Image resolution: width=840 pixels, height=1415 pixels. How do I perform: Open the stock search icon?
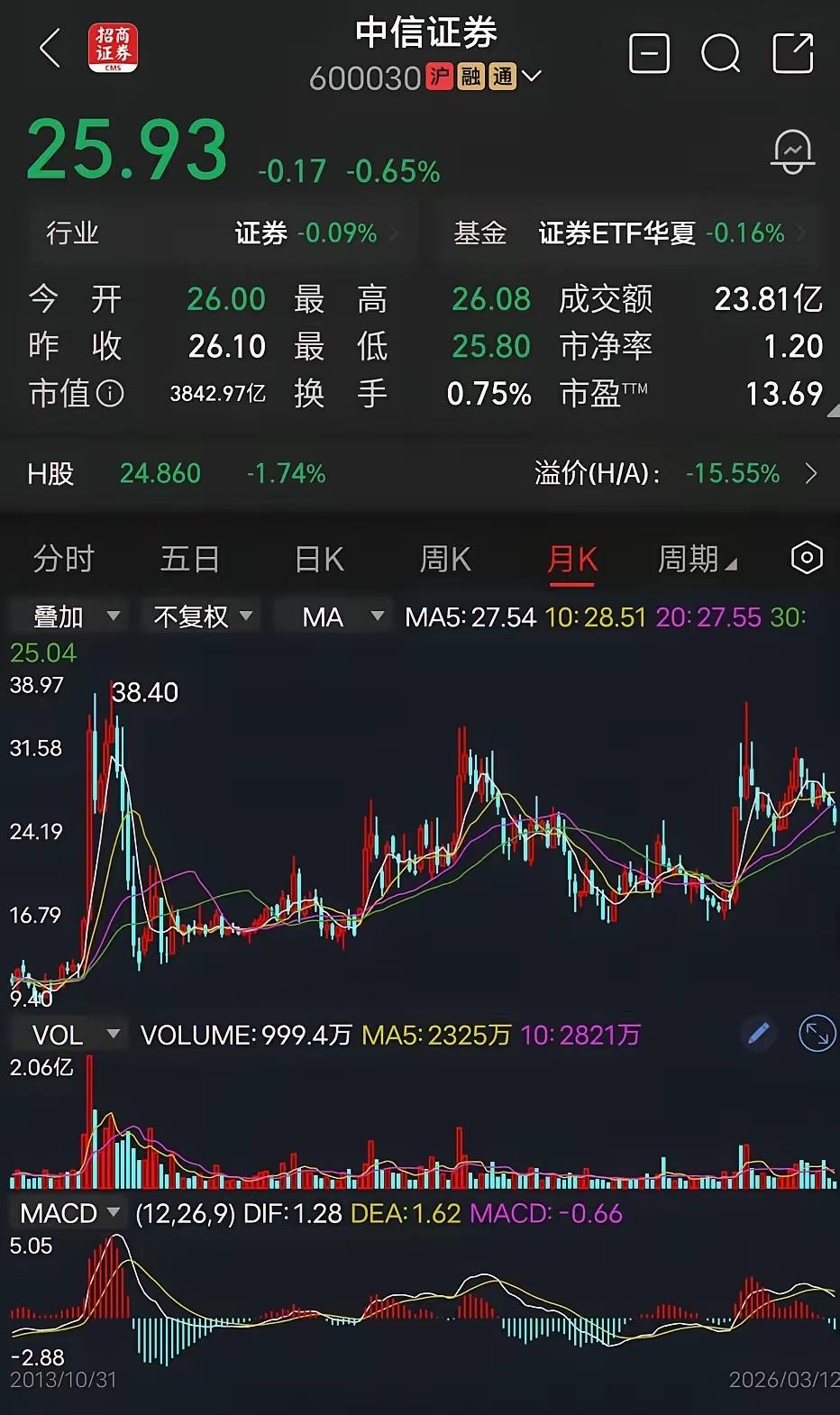click(720, 55)
